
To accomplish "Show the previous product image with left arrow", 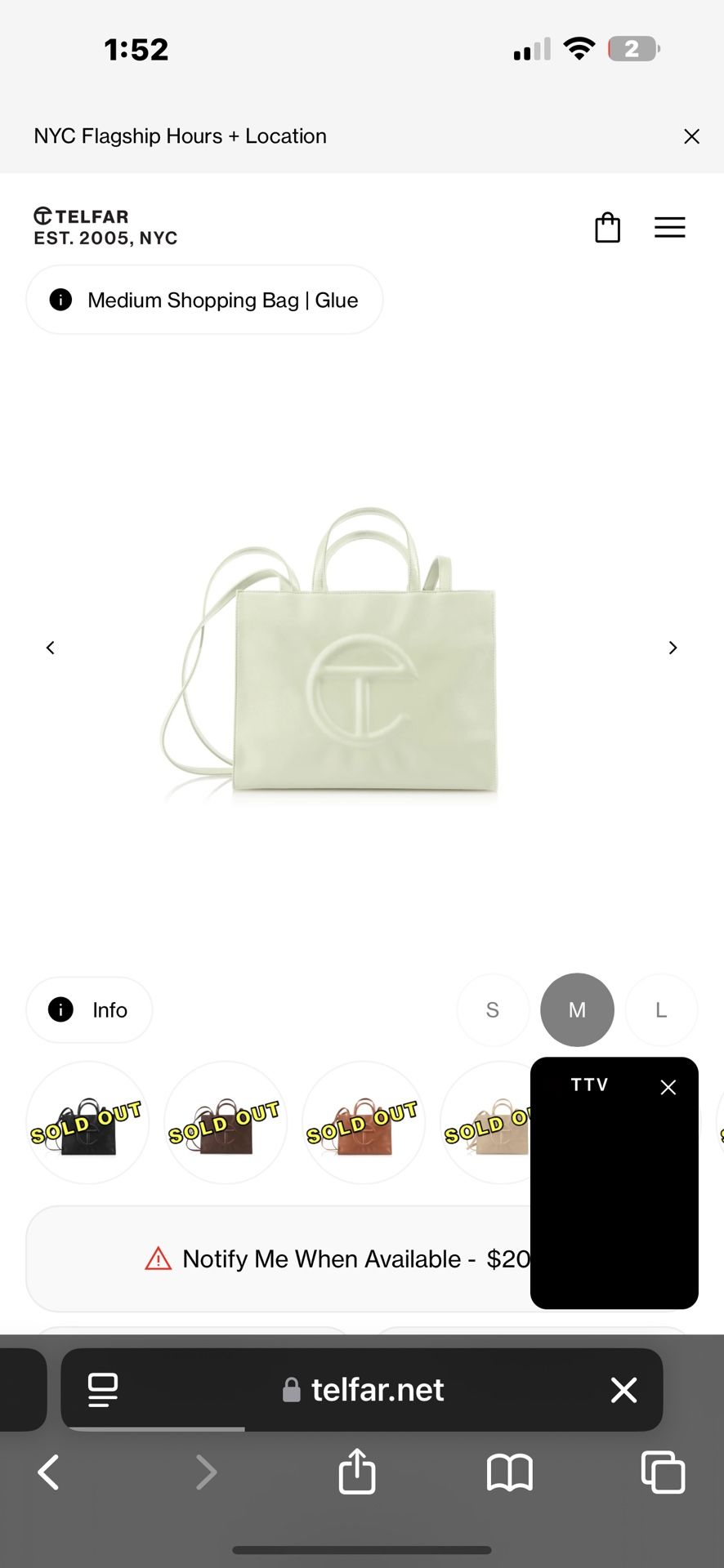I will (x=50, y=647).
